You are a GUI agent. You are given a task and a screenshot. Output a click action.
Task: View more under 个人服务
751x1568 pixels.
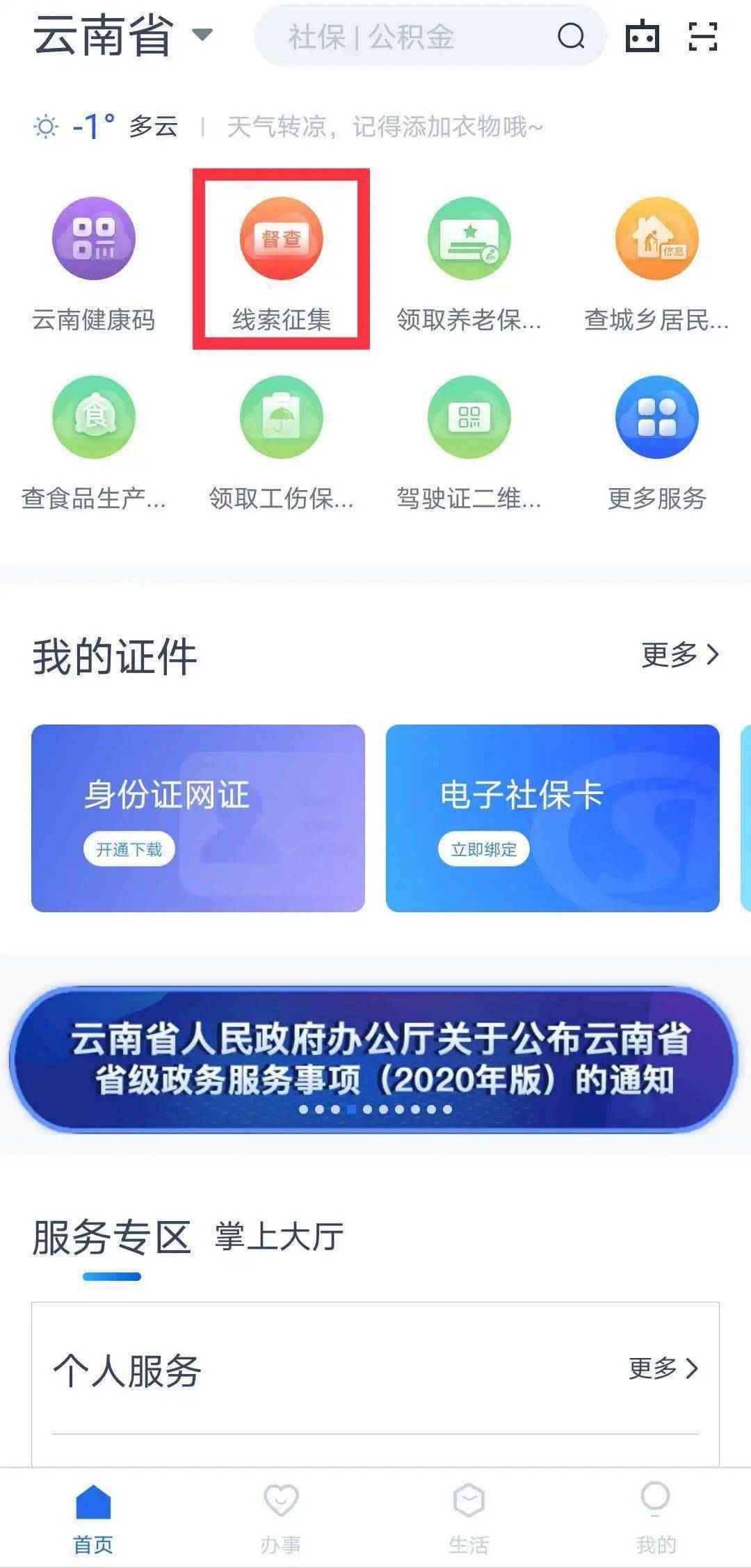pos(663,1368)
